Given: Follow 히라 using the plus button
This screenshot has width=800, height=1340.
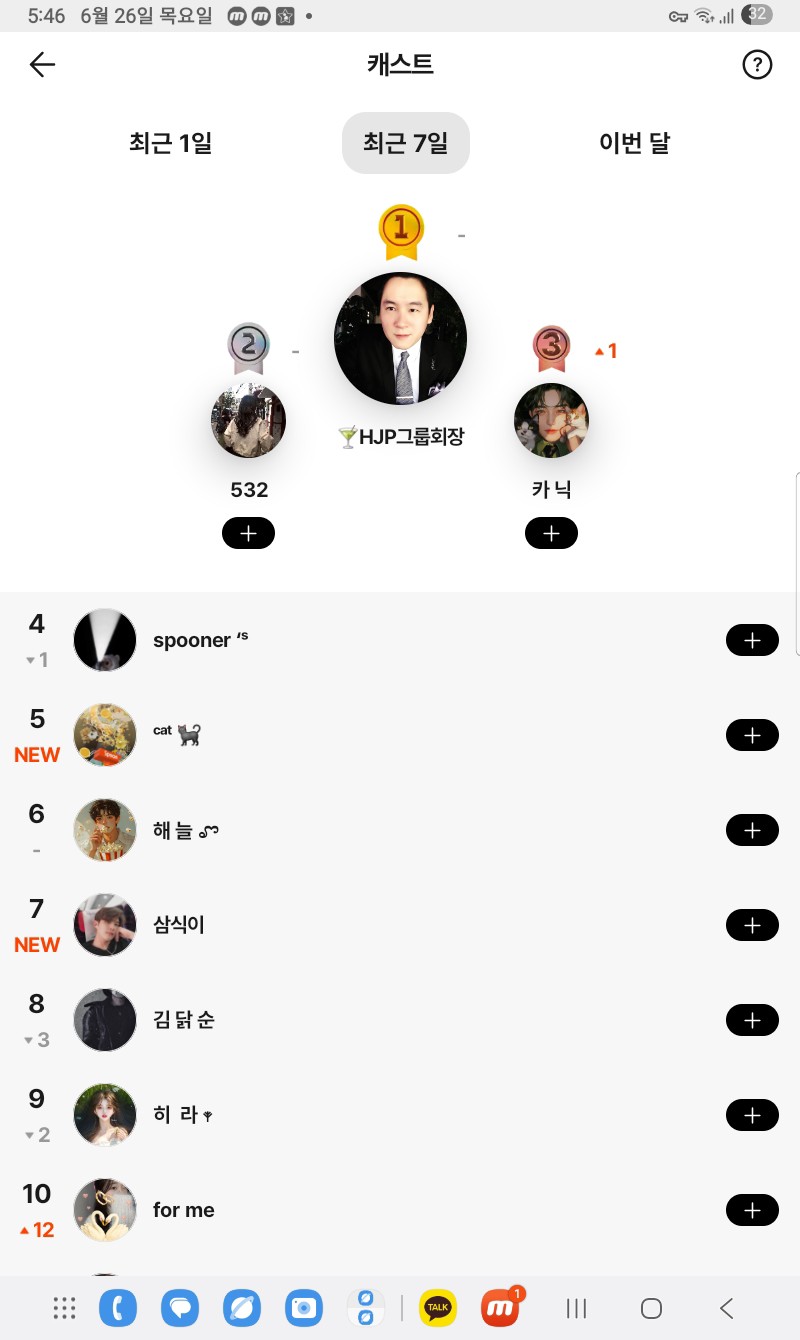Looking at the screenshot, I should (752, 1115).
